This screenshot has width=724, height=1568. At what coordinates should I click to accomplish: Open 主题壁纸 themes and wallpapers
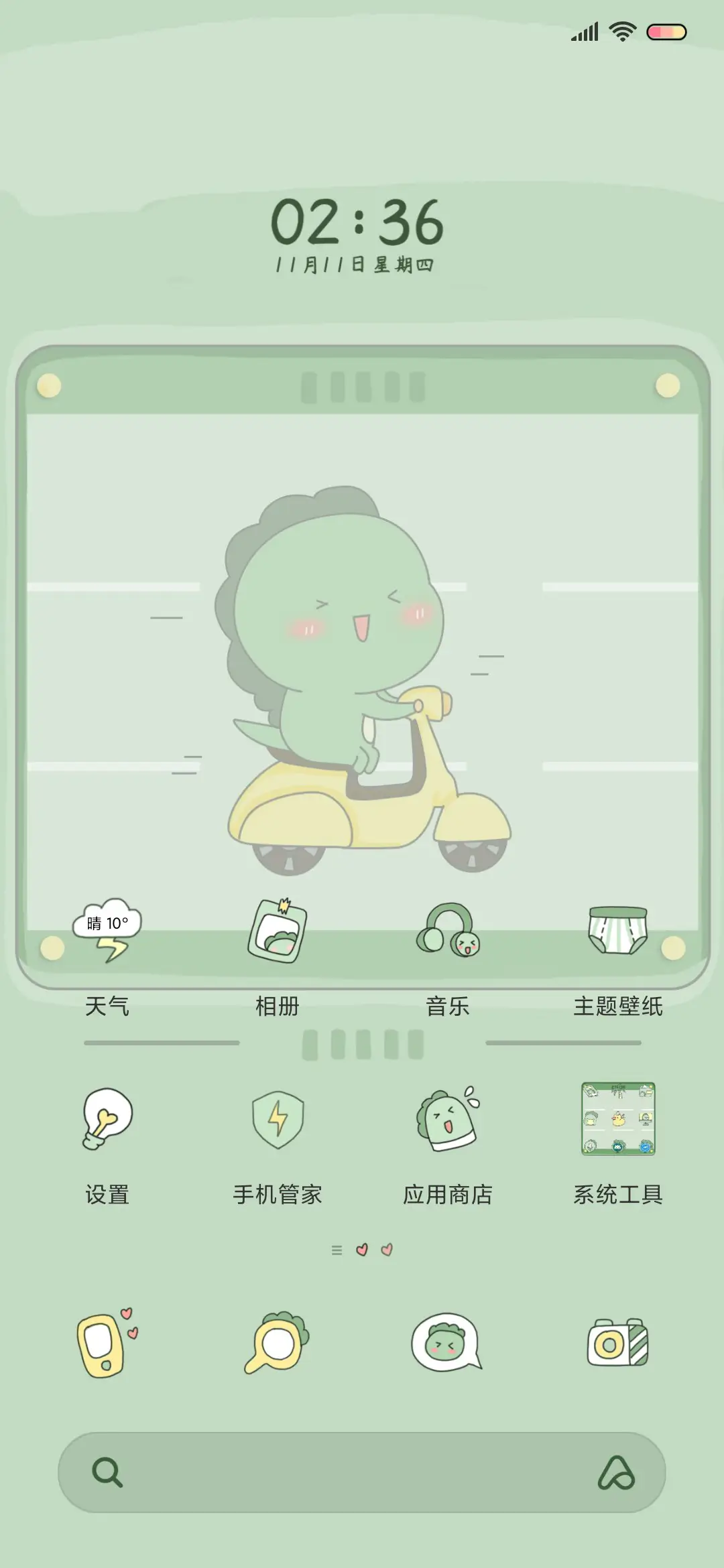point(617,931)
